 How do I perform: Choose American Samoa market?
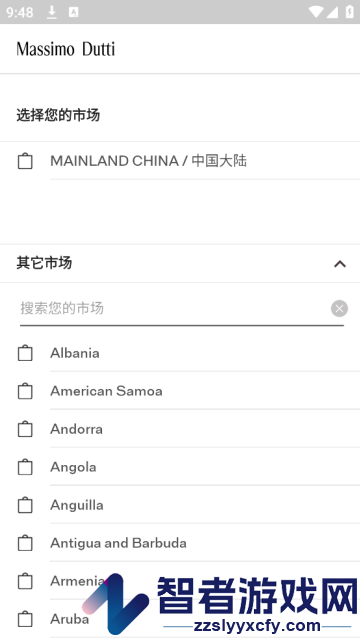(x=180, y=391)
